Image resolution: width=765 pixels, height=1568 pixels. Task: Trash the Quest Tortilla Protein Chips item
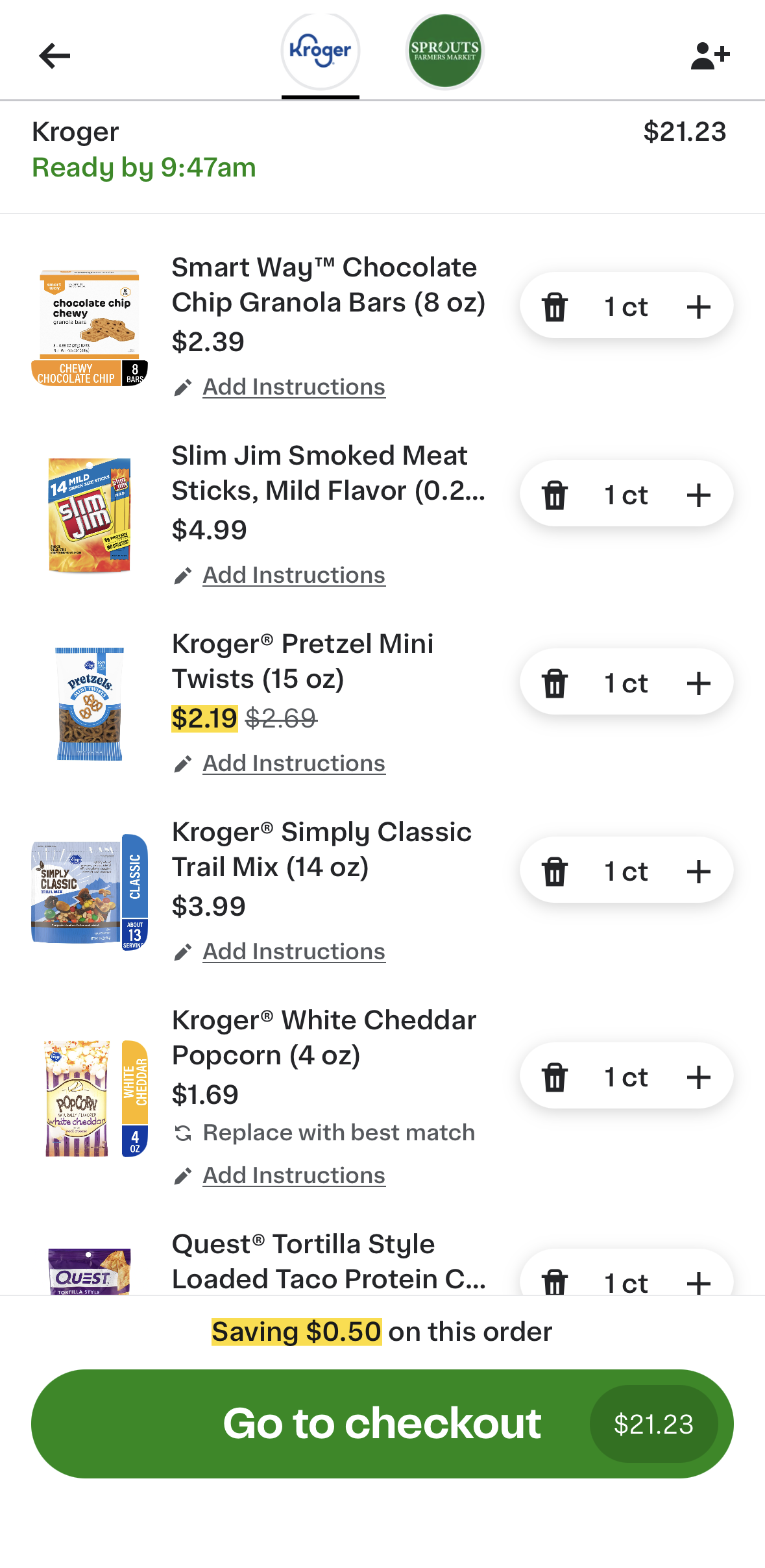point(553,1282)
